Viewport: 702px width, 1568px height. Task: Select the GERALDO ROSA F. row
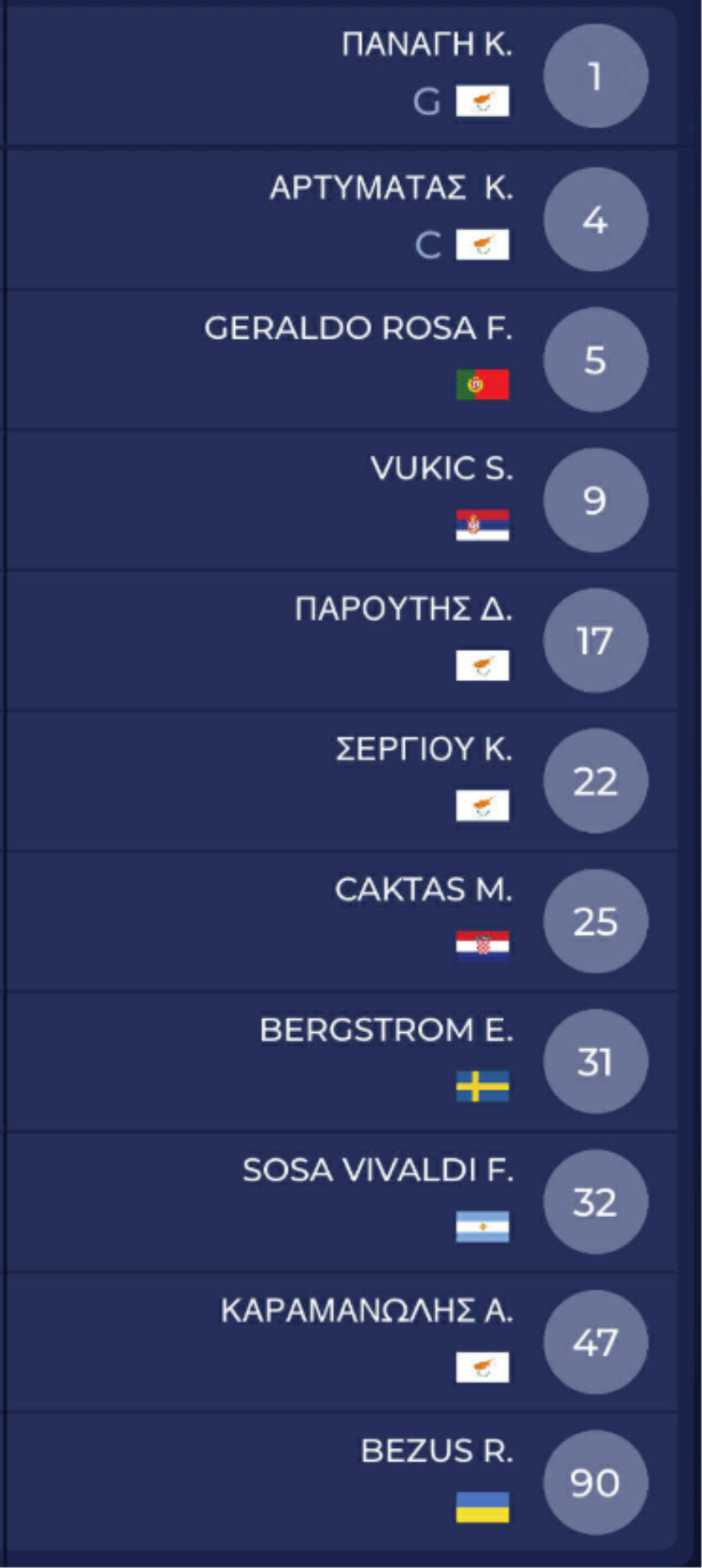point(358,328)
